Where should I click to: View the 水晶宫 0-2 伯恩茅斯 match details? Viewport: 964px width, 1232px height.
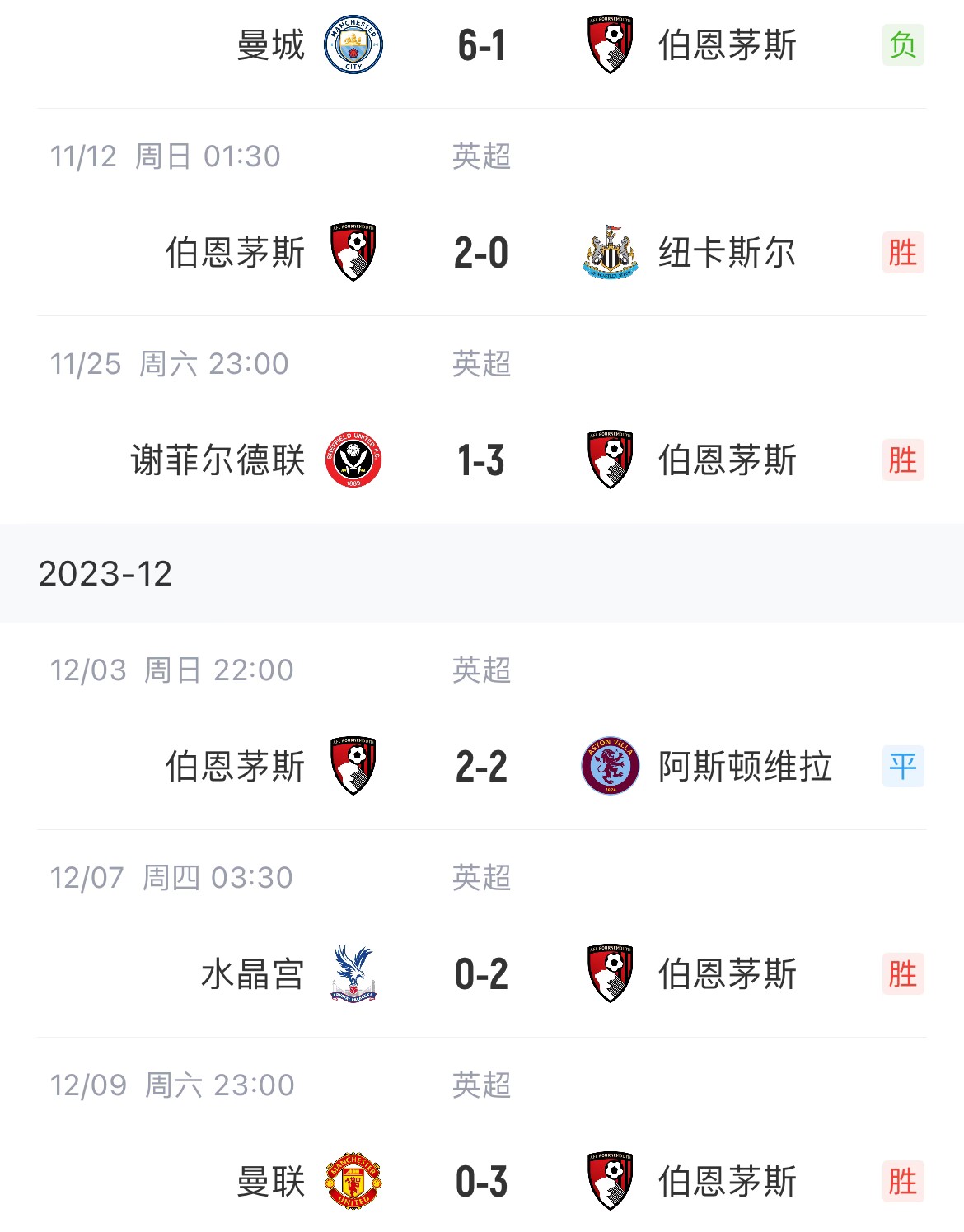point(481,974)
